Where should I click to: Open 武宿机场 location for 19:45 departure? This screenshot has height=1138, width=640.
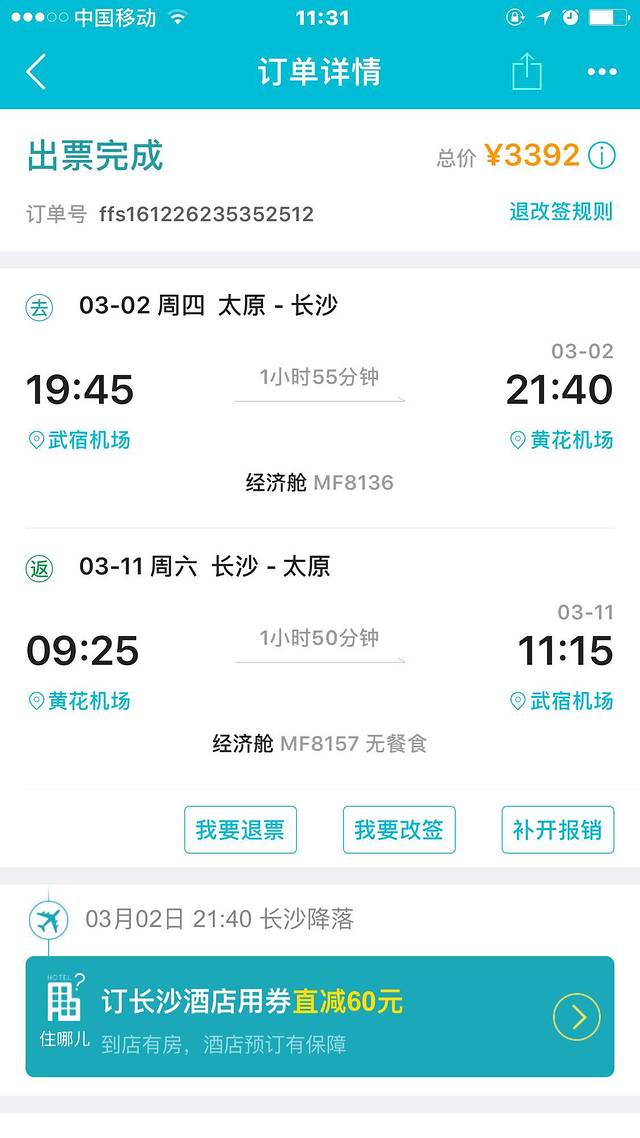click(79, 440)
